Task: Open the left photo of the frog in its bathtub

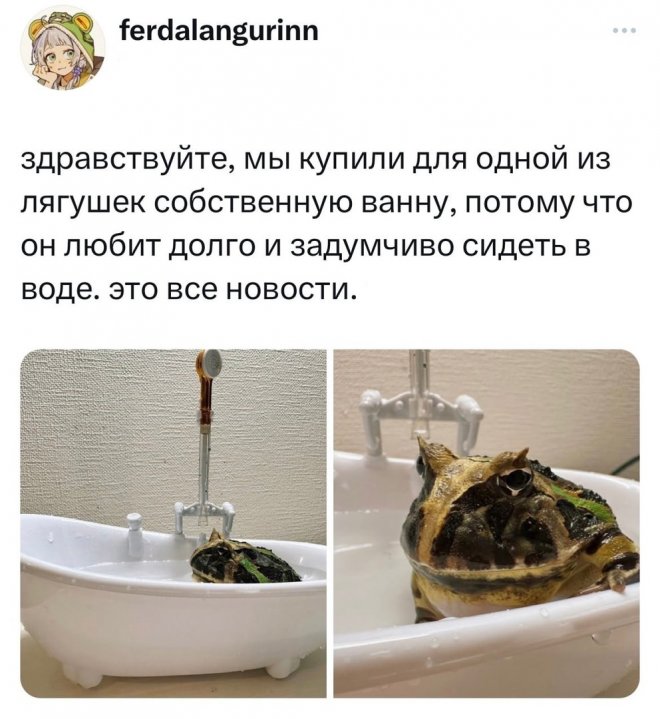Action: pyautogui.click(x=173, y=522)
